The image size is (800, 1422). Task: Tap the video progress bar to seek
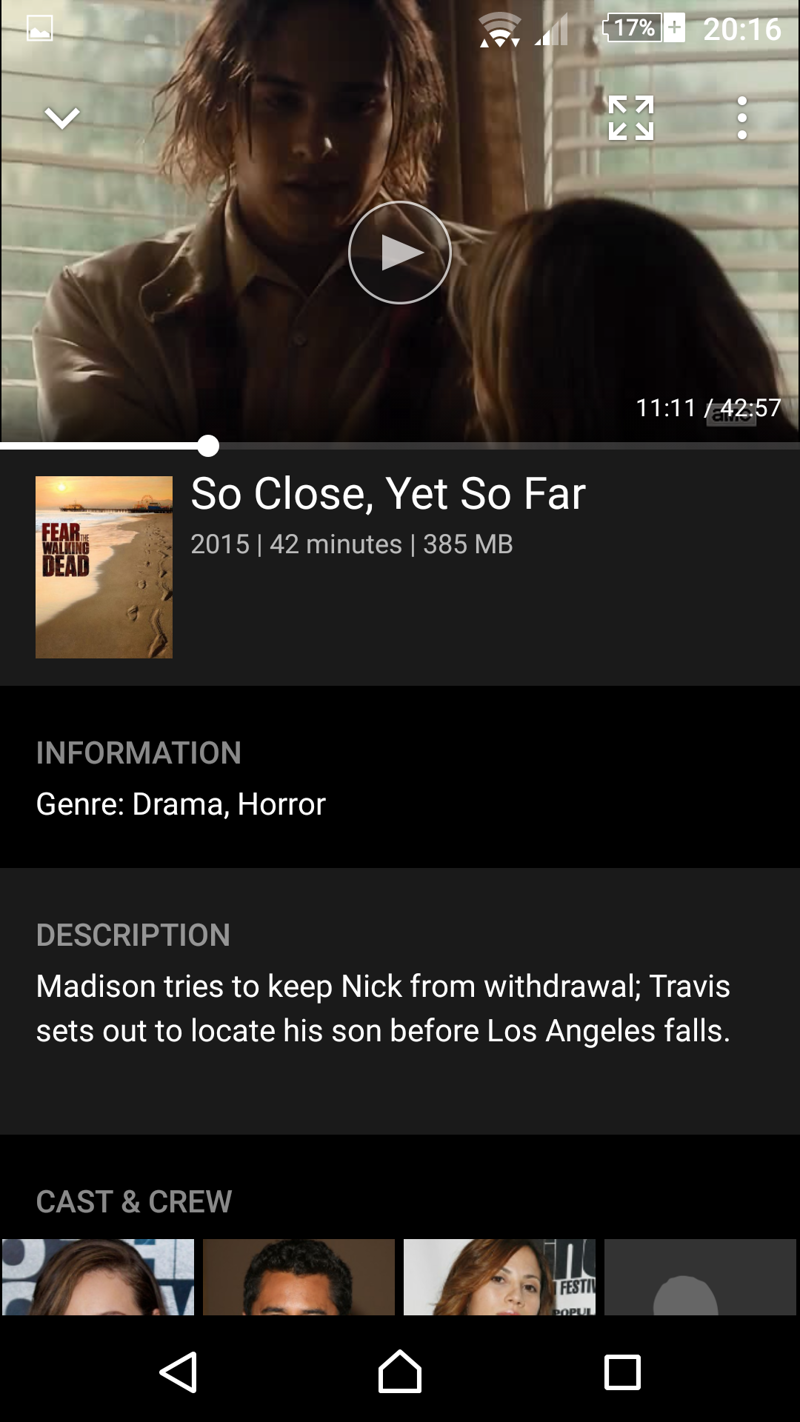point(500,446)
